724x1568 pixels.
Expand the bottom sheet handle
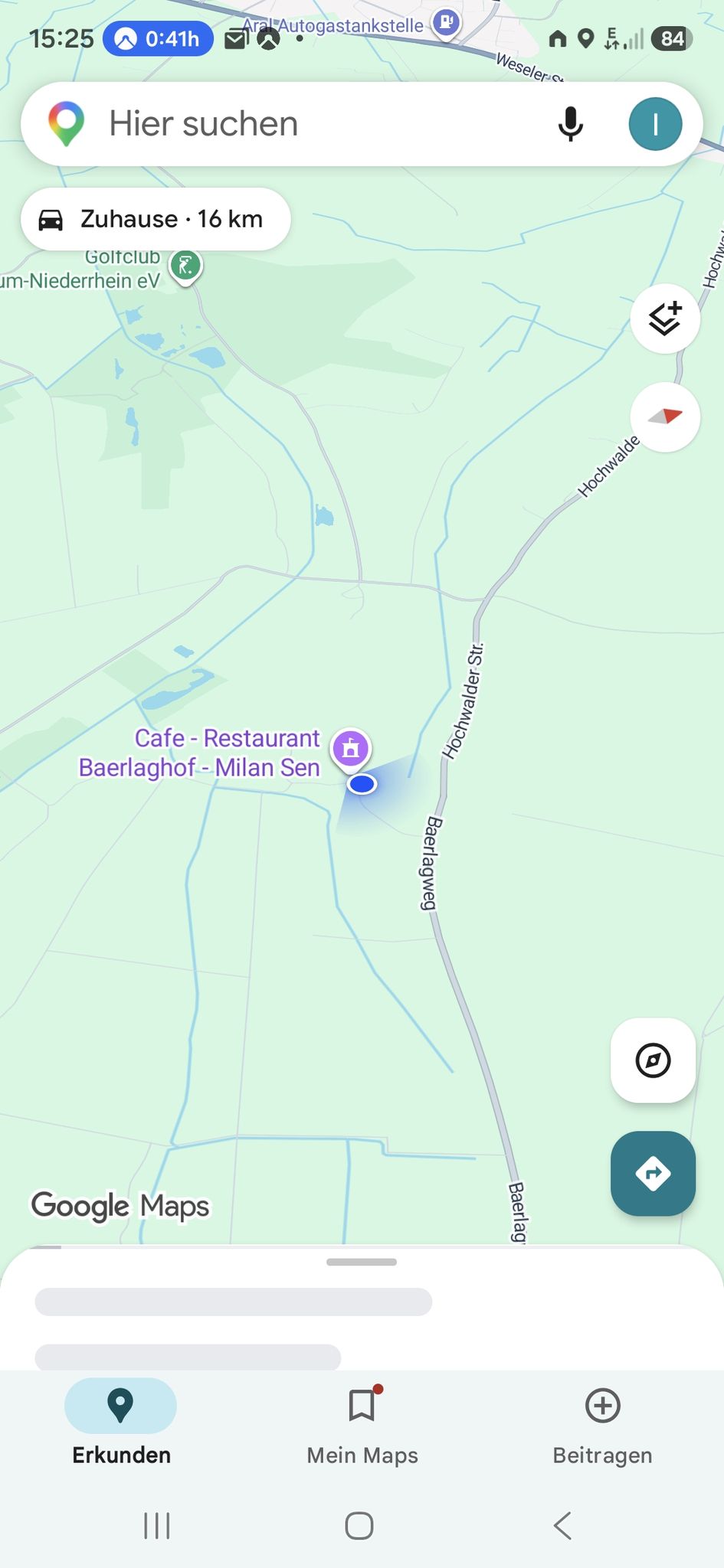point(362,1262)
